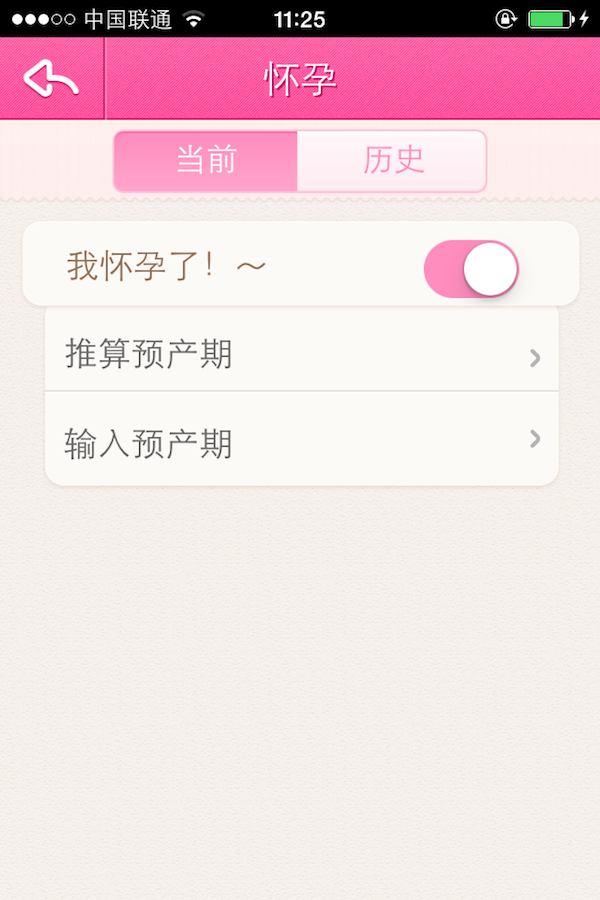Screen dimensions: 600x900
Task: Go back using the arrow icon
Action: [51, 79]
